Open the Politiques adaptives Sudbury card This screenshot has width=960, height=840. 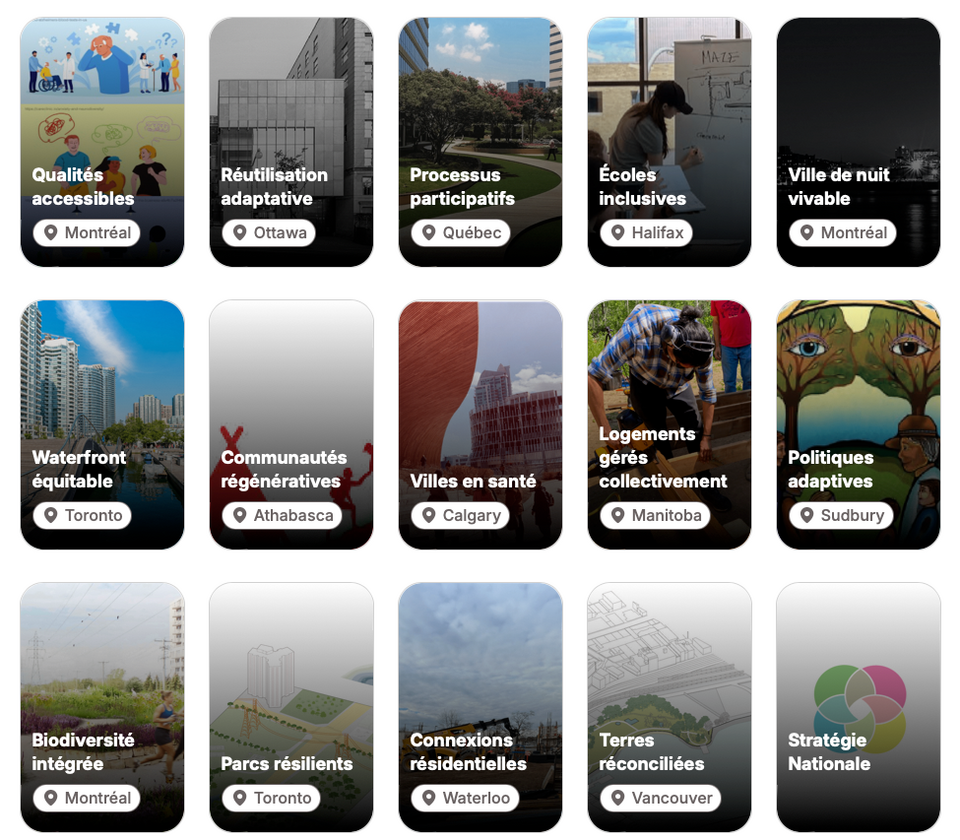click(x=858, y=424)
